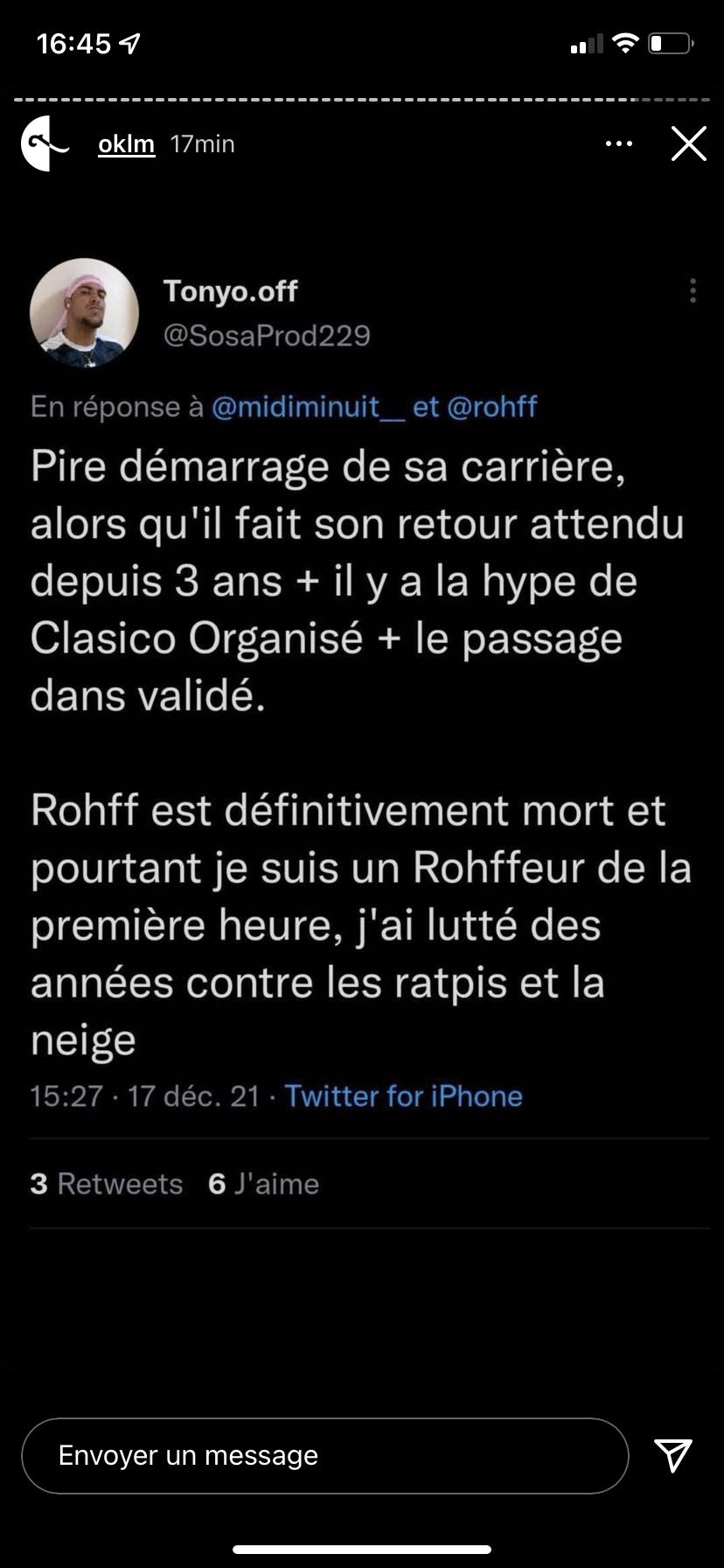Image resolution: width=724 pixels, height=1568 pixels.
Task: Type a reply in Envoyer un message
Action: [x=325, y=1455]
